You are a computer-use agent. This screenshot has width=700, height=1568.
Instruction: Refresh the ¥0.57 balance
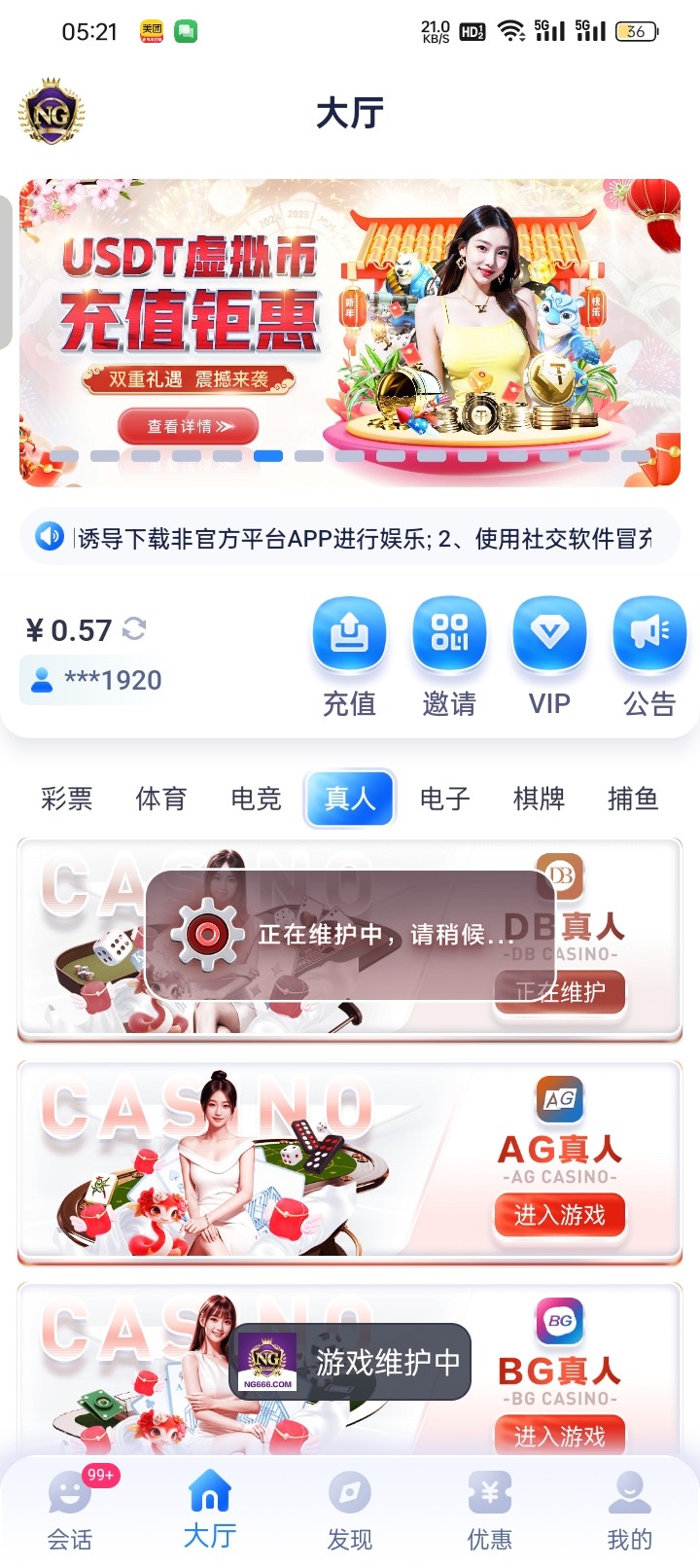[x=134, y=628]
